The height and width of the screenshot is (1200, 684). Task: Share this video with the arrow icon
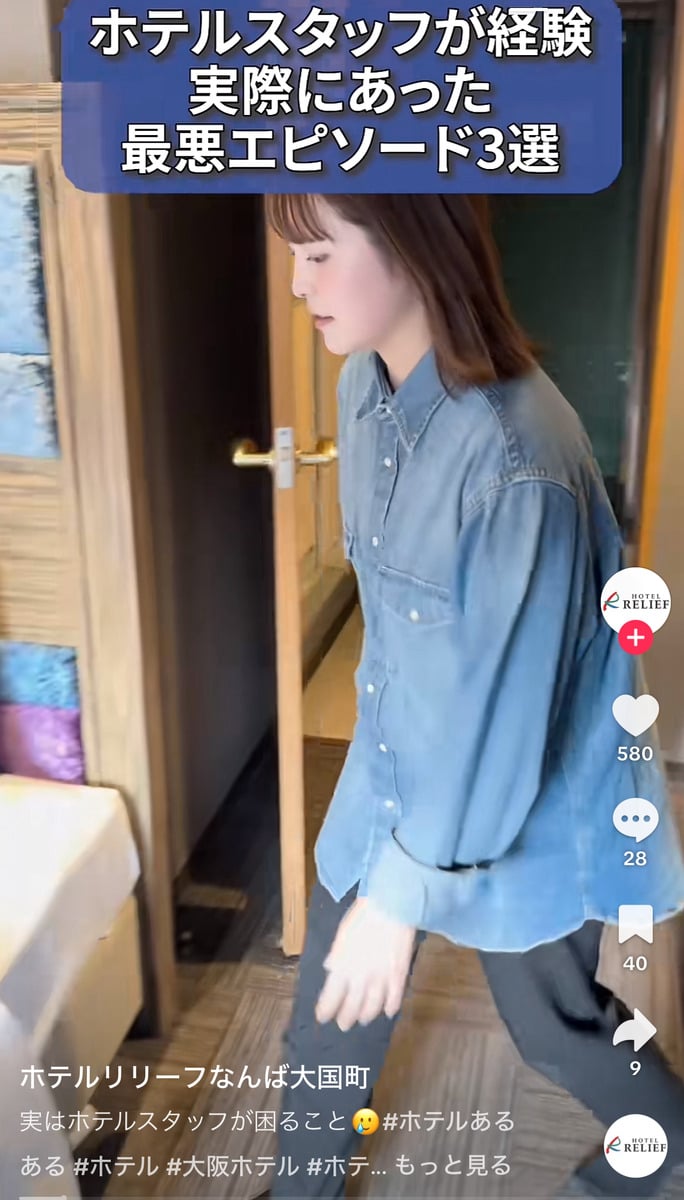point(635,1030)
